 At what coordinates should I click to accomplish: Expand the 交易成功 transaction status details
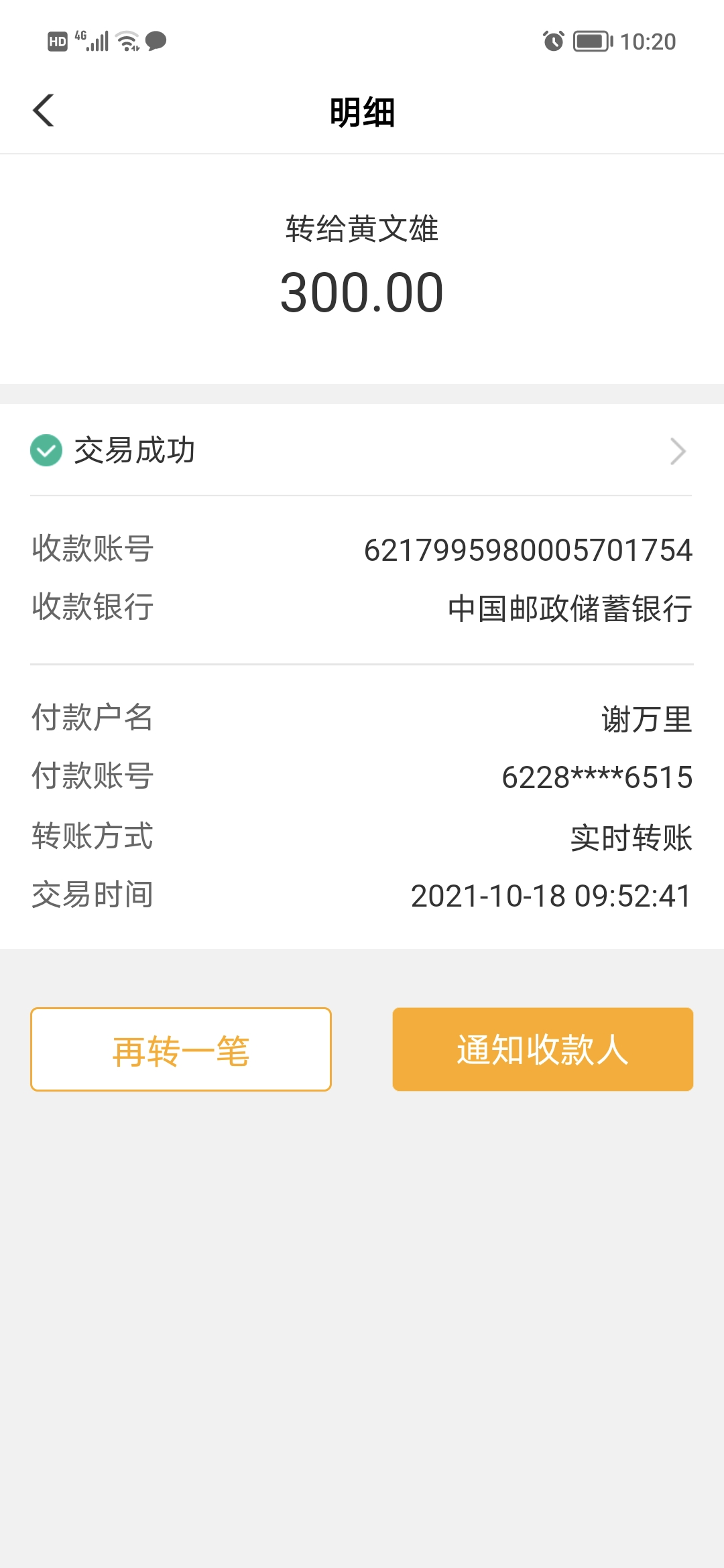coord(362,451)
